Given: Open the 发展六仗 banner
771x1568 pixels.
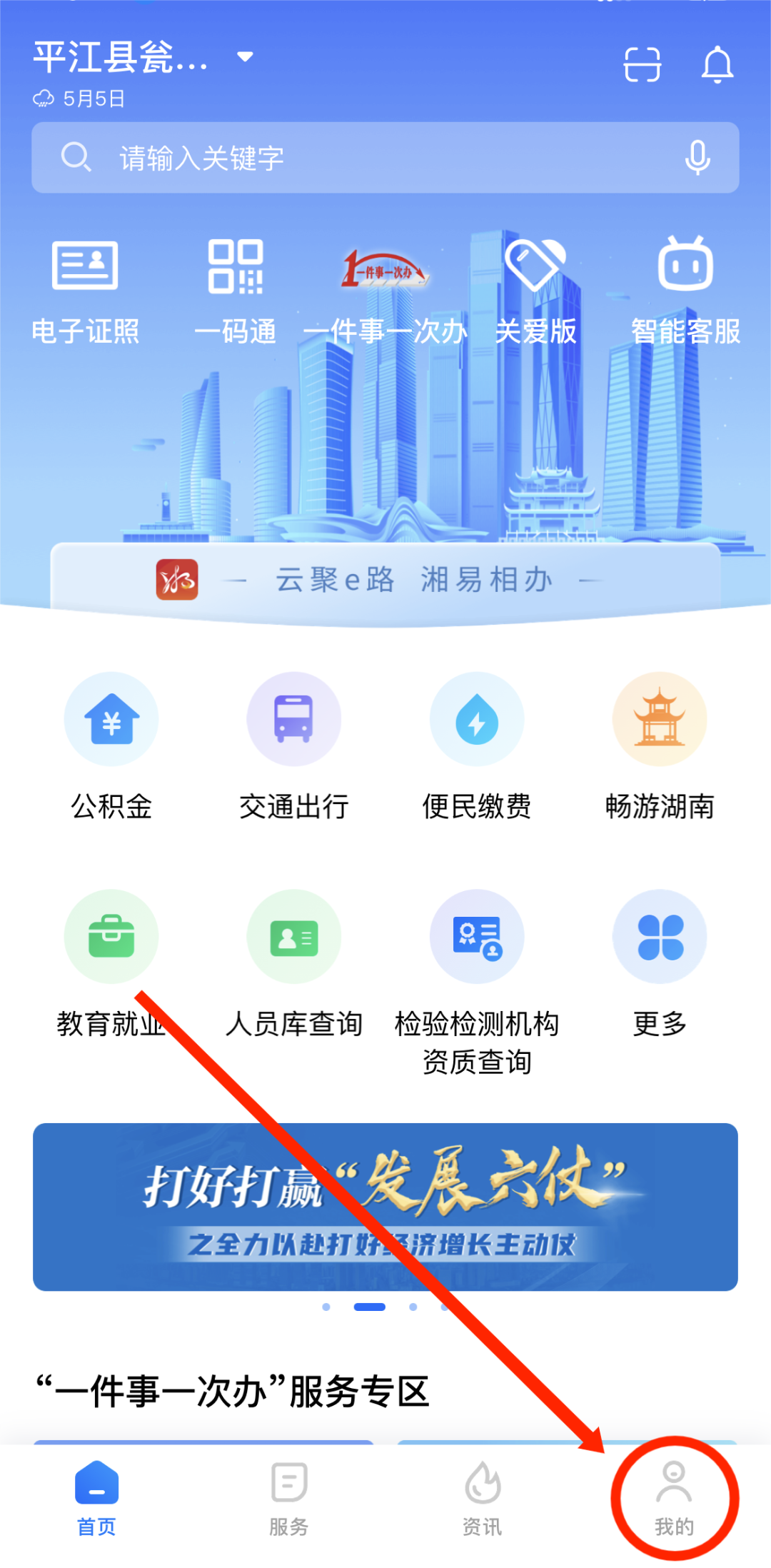Looking at the screenshot, I should (385, 1207).
